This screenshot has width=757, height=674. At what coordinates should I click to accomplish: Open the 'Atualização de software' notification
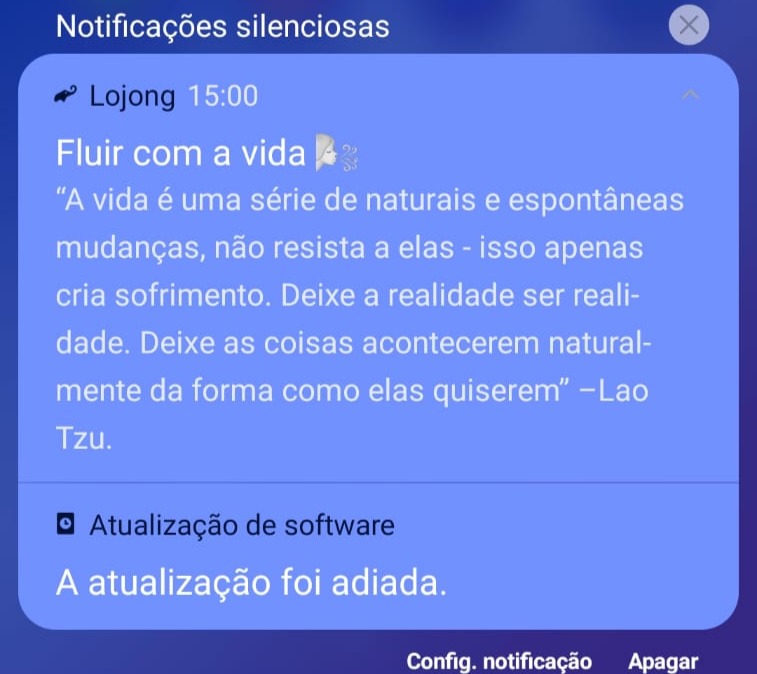pos(370,556)
